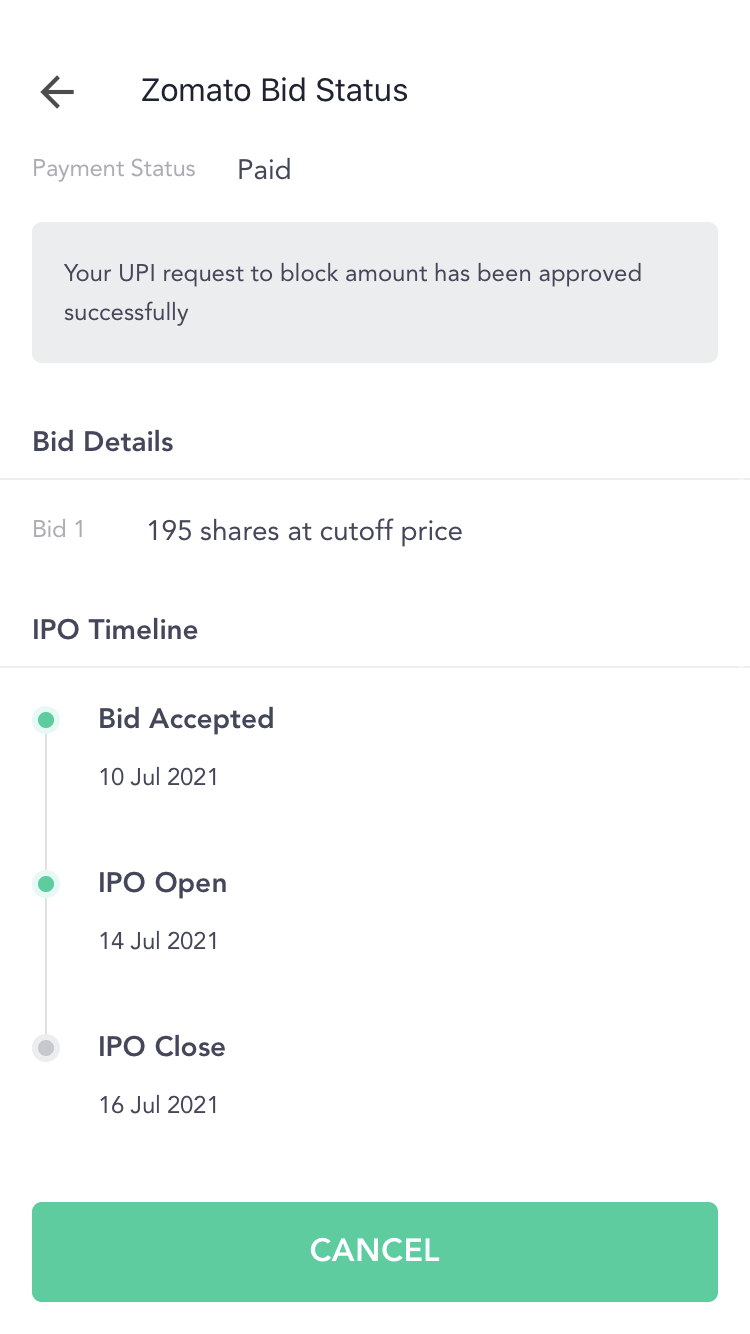Open the Zomato Bid Status header

[274, 90]
